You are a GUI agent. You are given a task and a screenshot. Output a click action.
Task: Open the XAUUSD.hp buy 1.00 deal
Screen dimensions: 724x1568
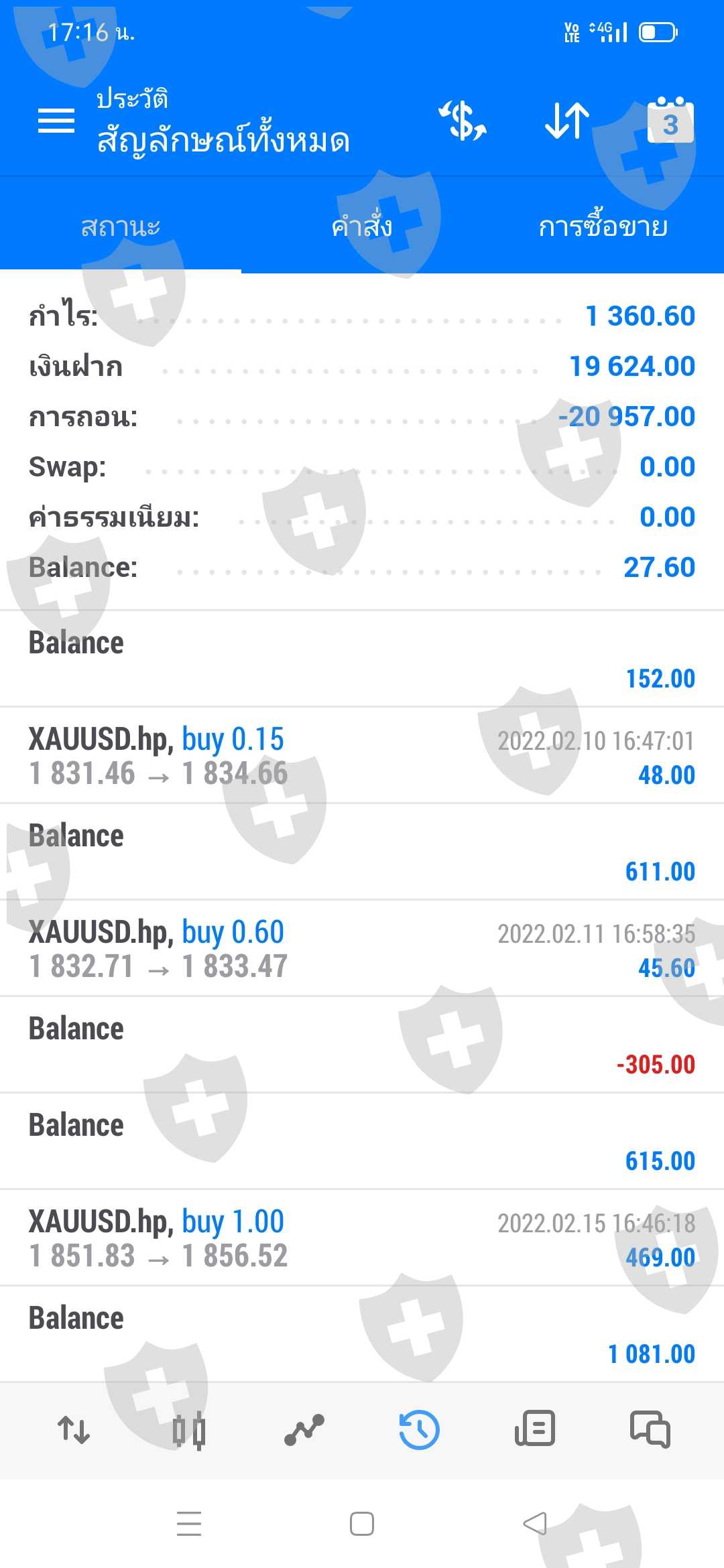coord(362,1238)
